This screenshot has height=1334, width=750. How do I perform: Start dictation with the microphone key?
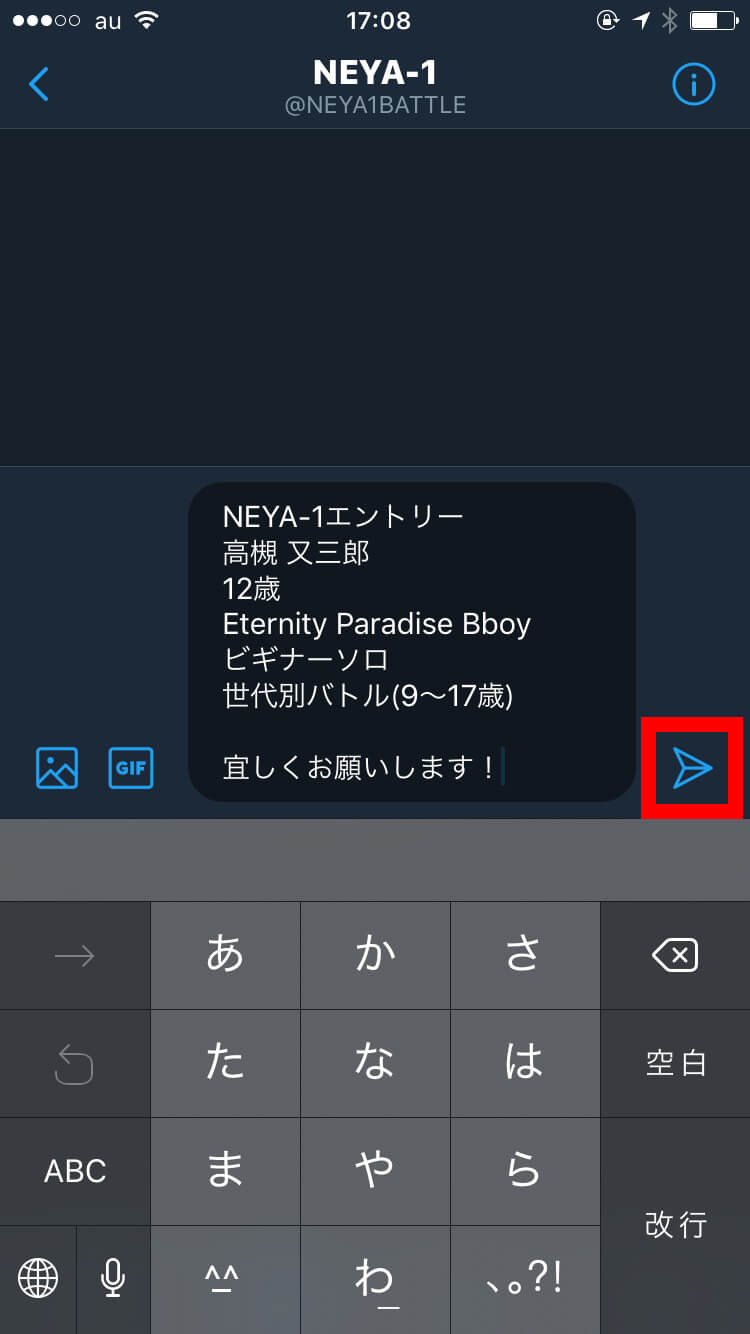(113, 1277)
